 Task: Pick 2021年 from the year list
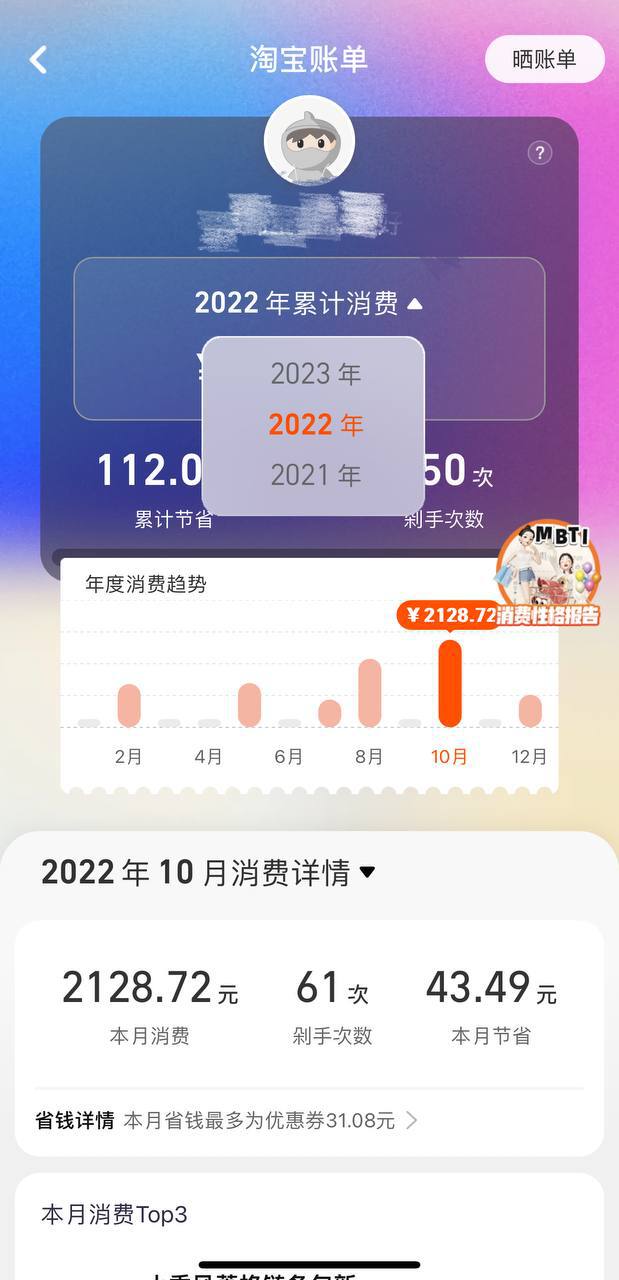pos(315,475)
